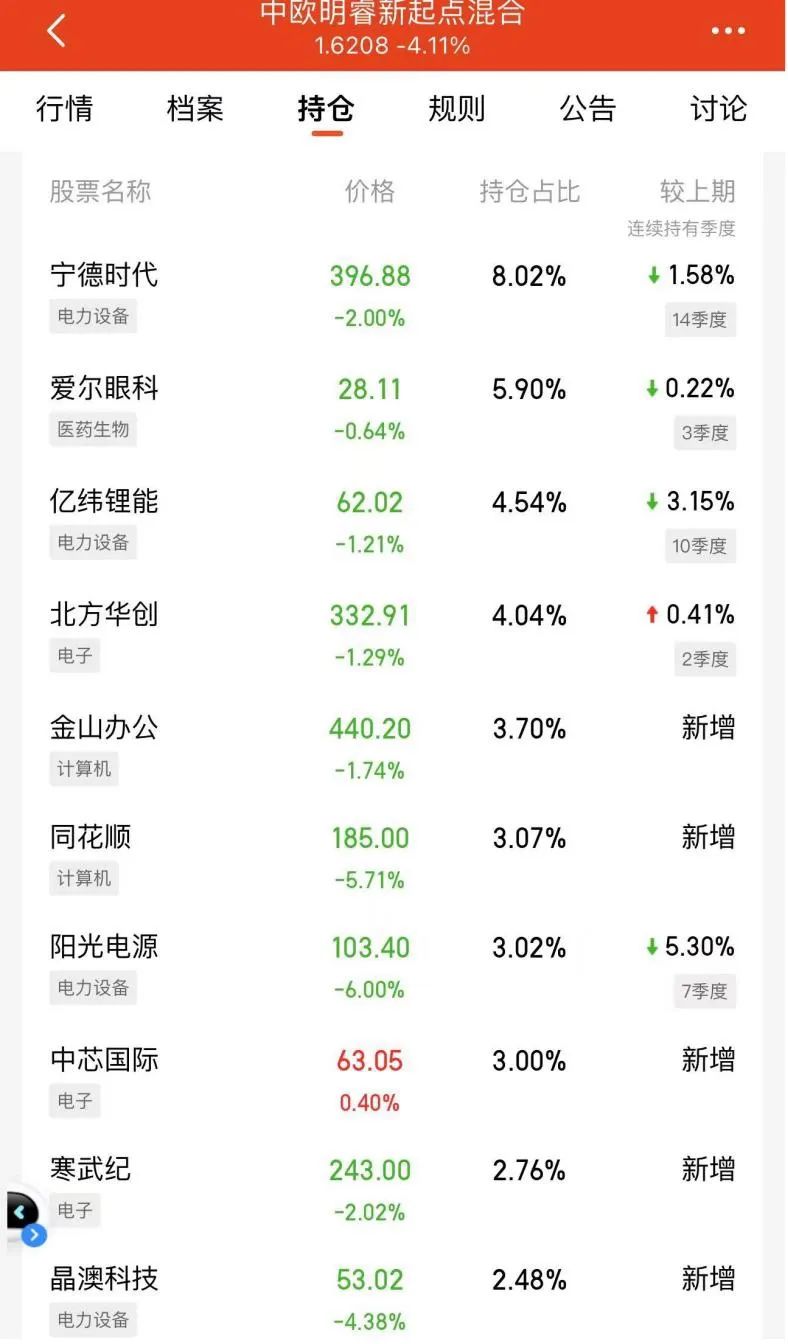Switch to the 行情 tab
Viewport: 788px width, 1344px height.
coord(65,108)
